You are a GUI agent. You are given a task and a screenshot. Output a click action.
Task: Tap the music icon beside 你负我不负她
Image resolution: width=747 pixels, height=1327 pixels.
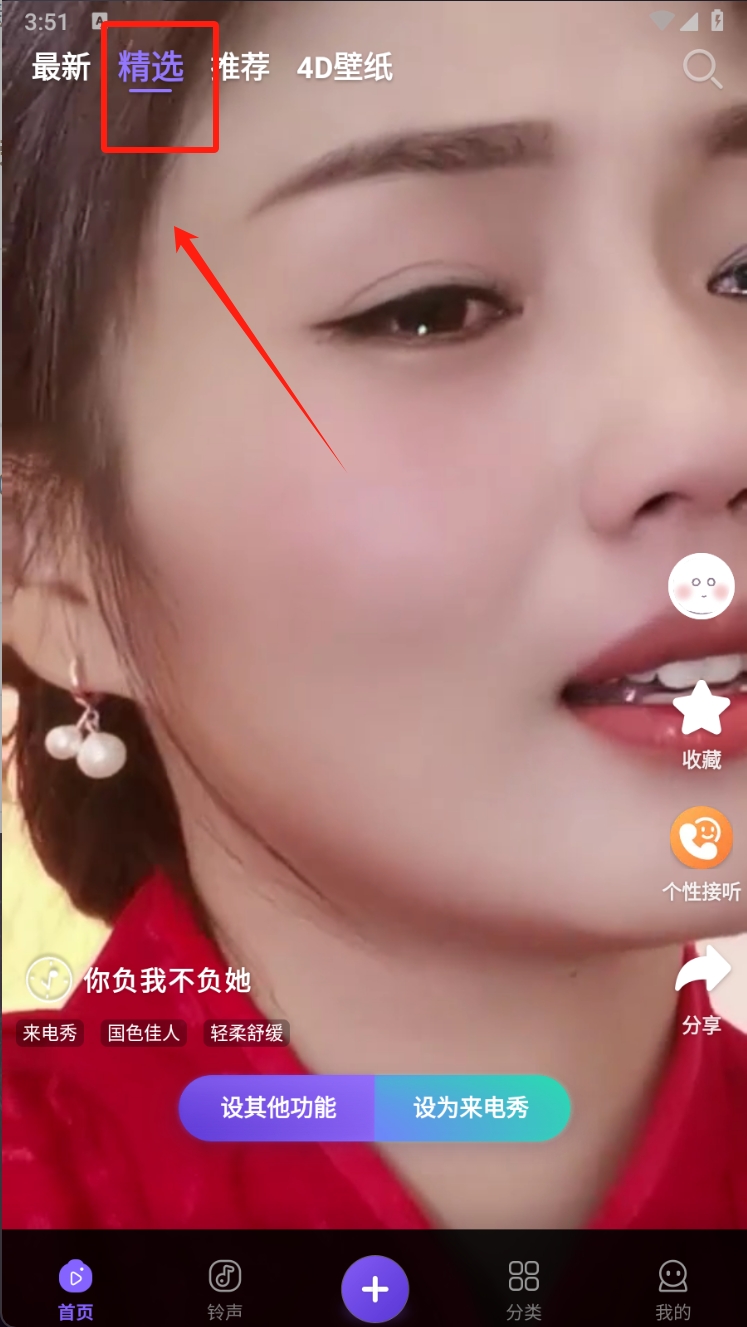point(48,978)
